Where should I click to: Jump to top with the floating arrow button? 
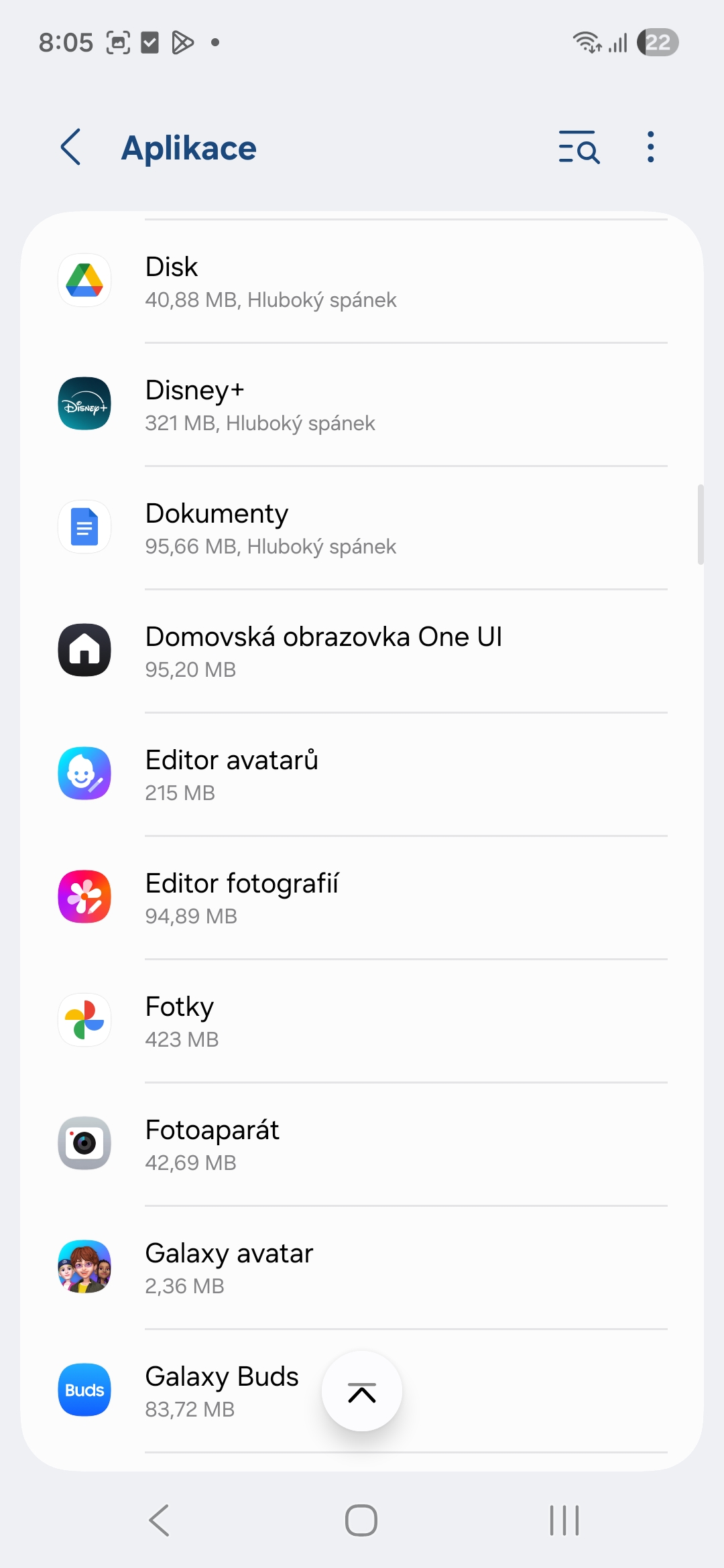(362, 1391)
